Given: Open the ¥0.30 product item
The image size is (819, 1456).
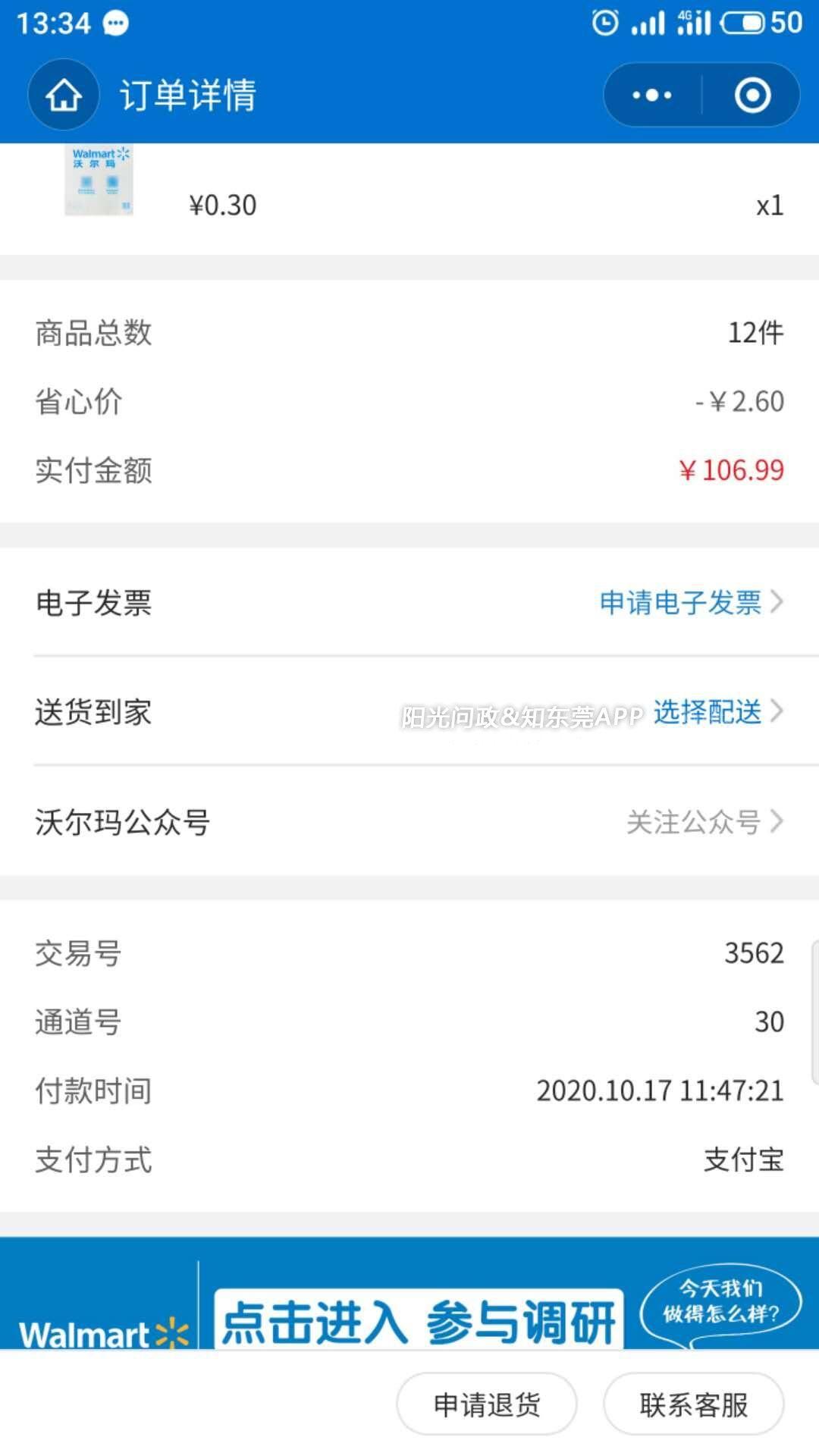Looking at the screenshot, I should [x=409, y=199].
